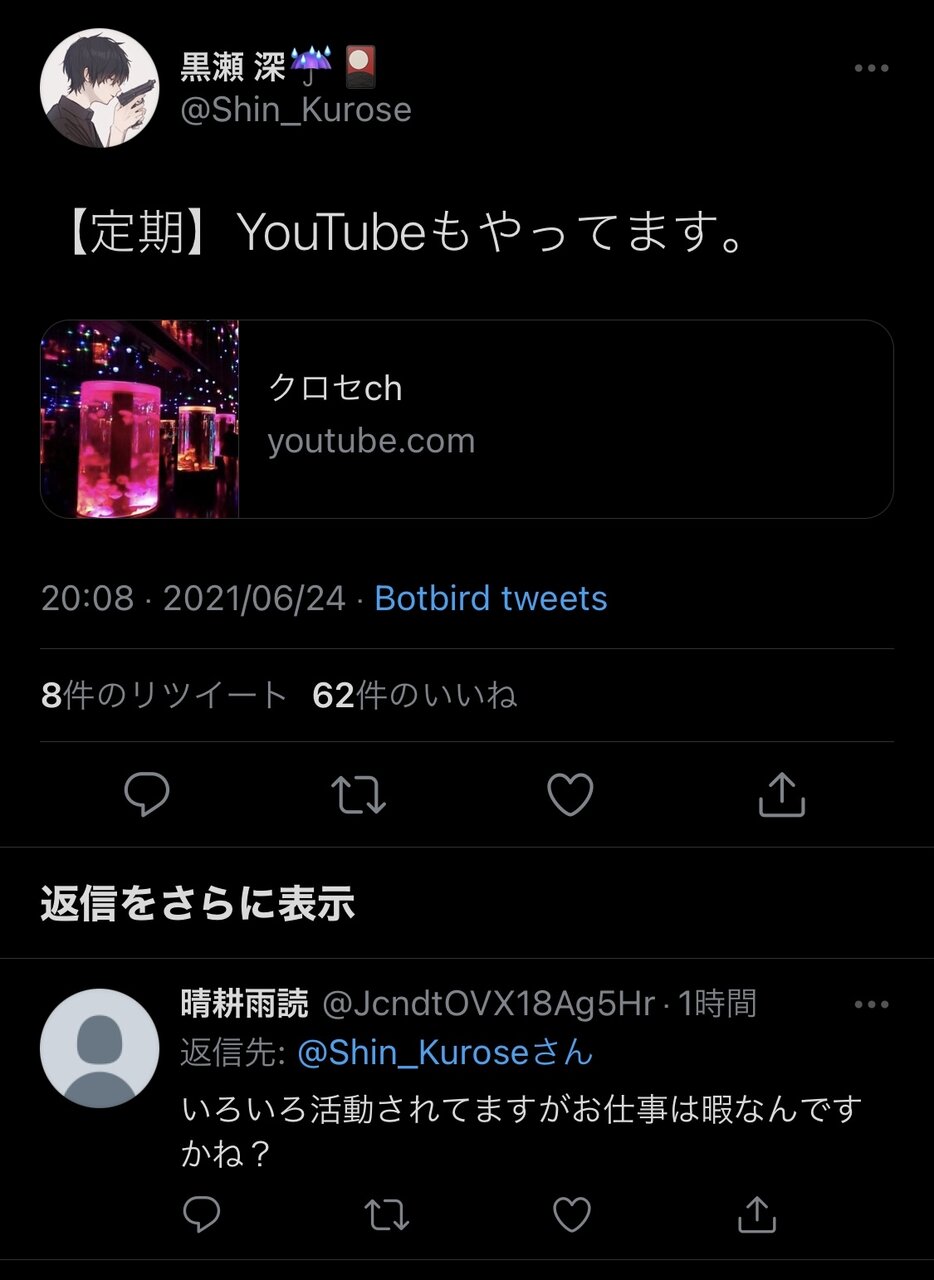View the 62件のいいね list
934x1280 pixels.
click(414, 696)
